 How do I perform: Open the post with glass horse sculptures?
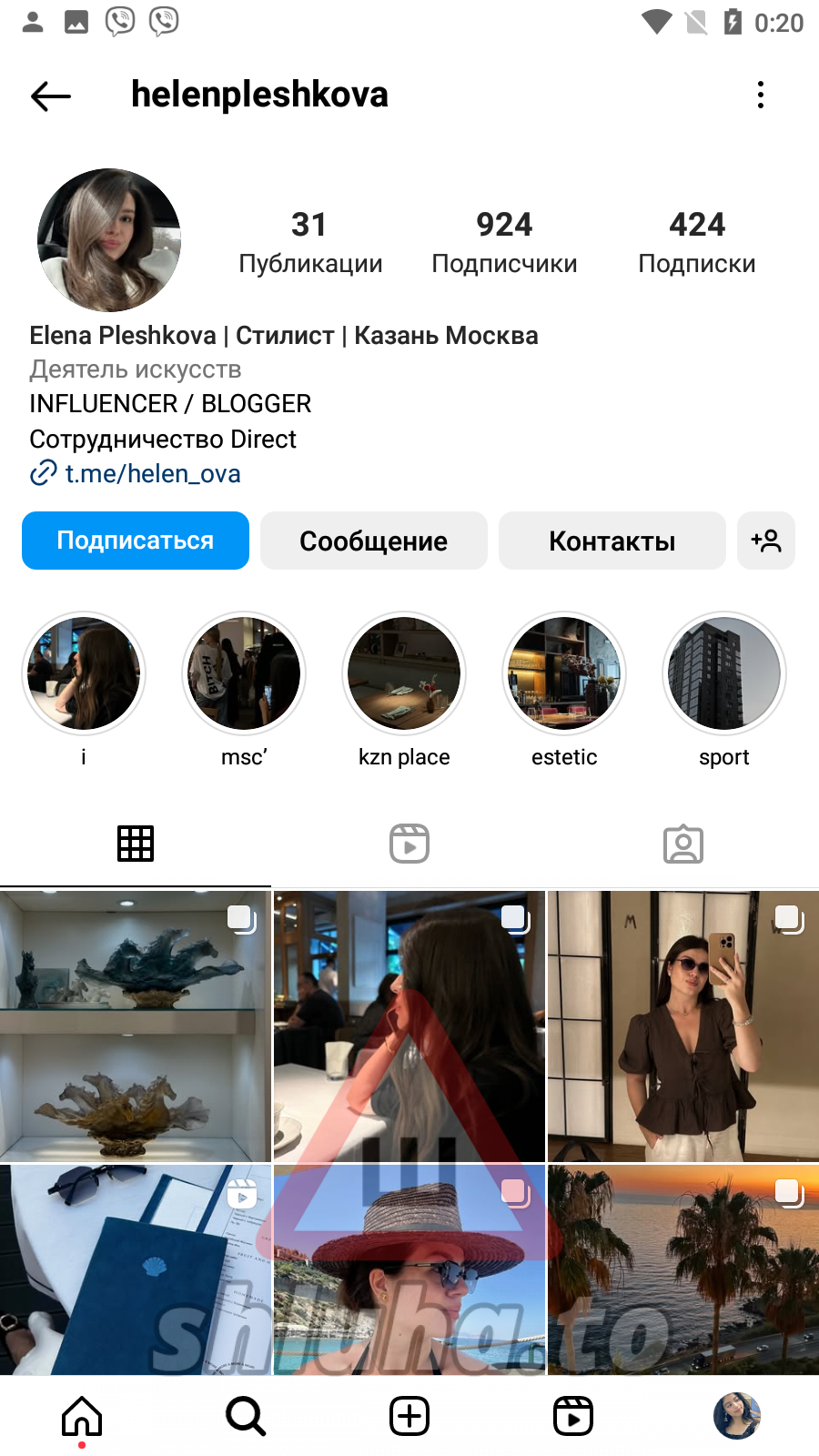tap(135, 1026)
